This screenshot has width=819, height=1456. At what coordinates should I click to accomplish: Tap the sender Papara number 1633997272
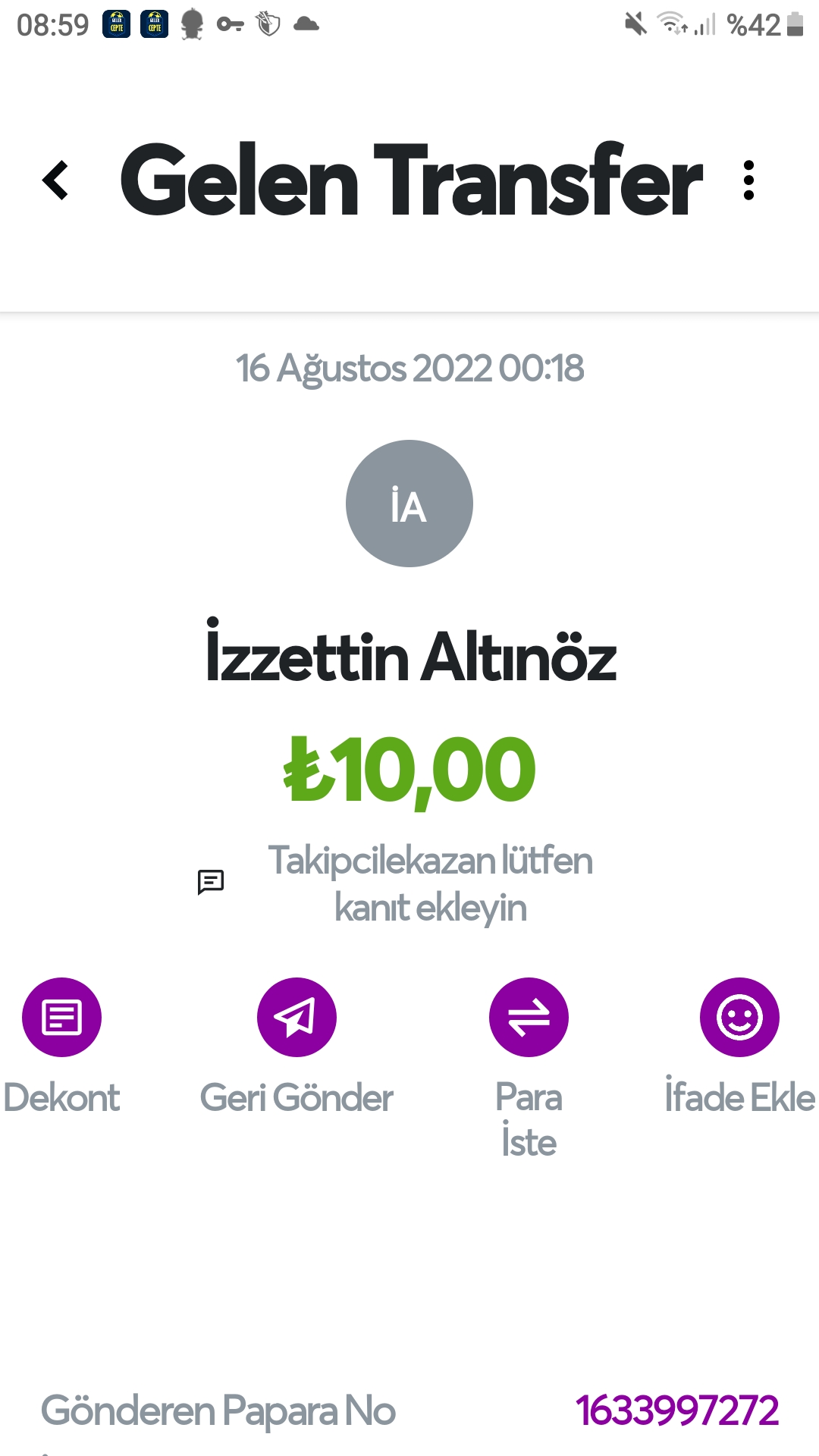(x=677, y=1410)
